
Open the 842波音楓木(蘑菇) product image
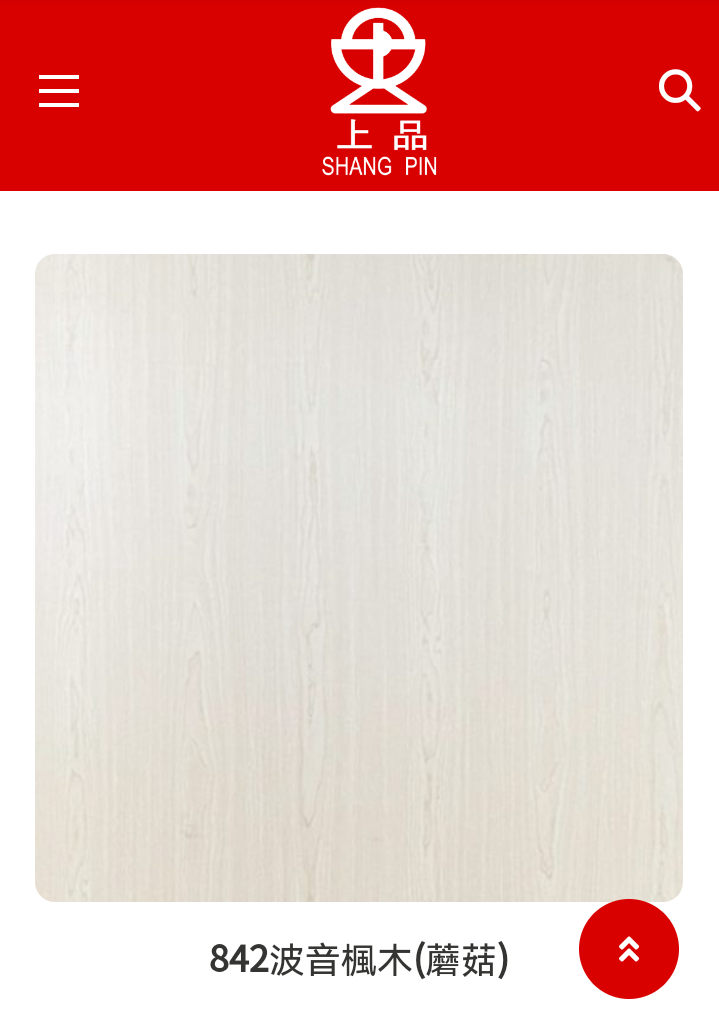[x=359, y=577]
